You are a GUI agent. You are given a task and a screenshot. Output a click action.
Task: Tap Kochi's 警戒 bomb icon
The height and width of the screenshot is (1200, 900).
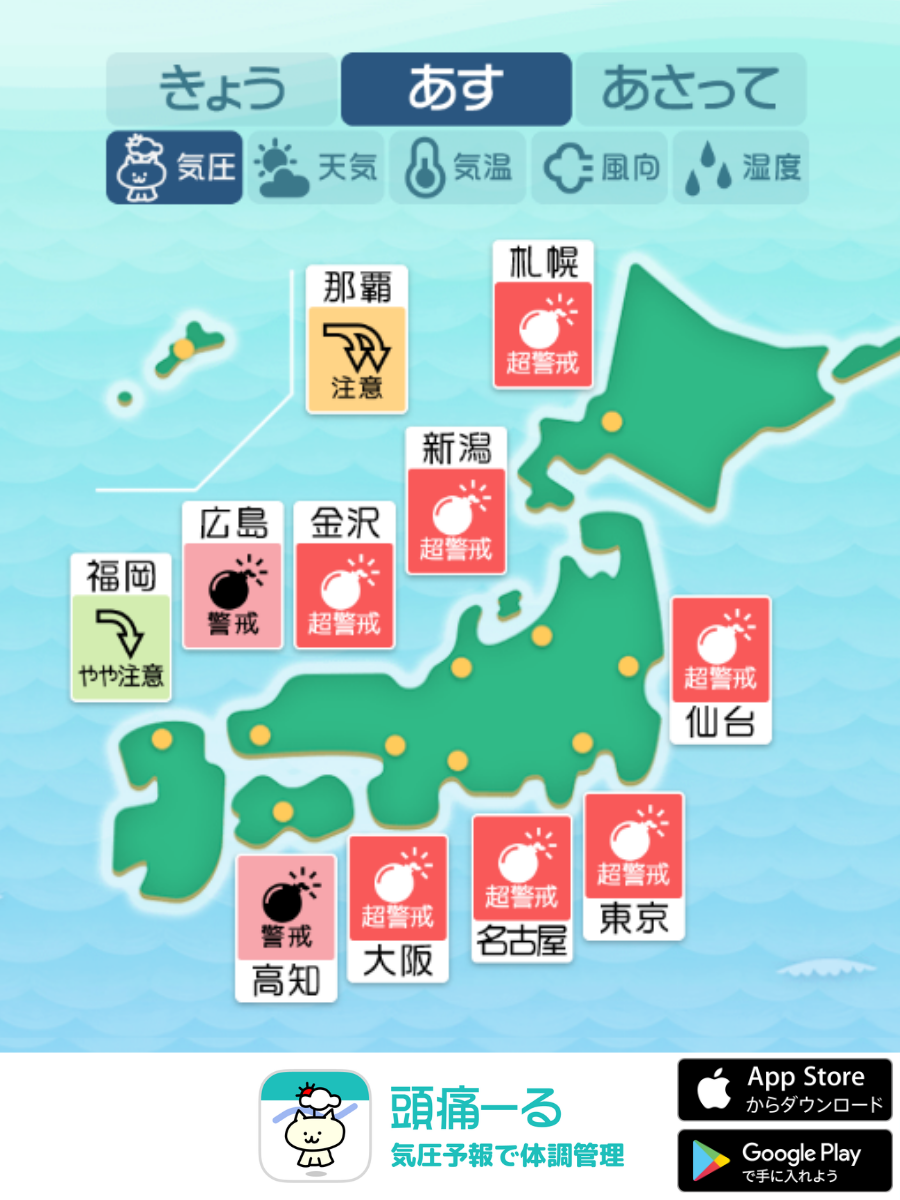pyautogui.click(x=283, y=907)
